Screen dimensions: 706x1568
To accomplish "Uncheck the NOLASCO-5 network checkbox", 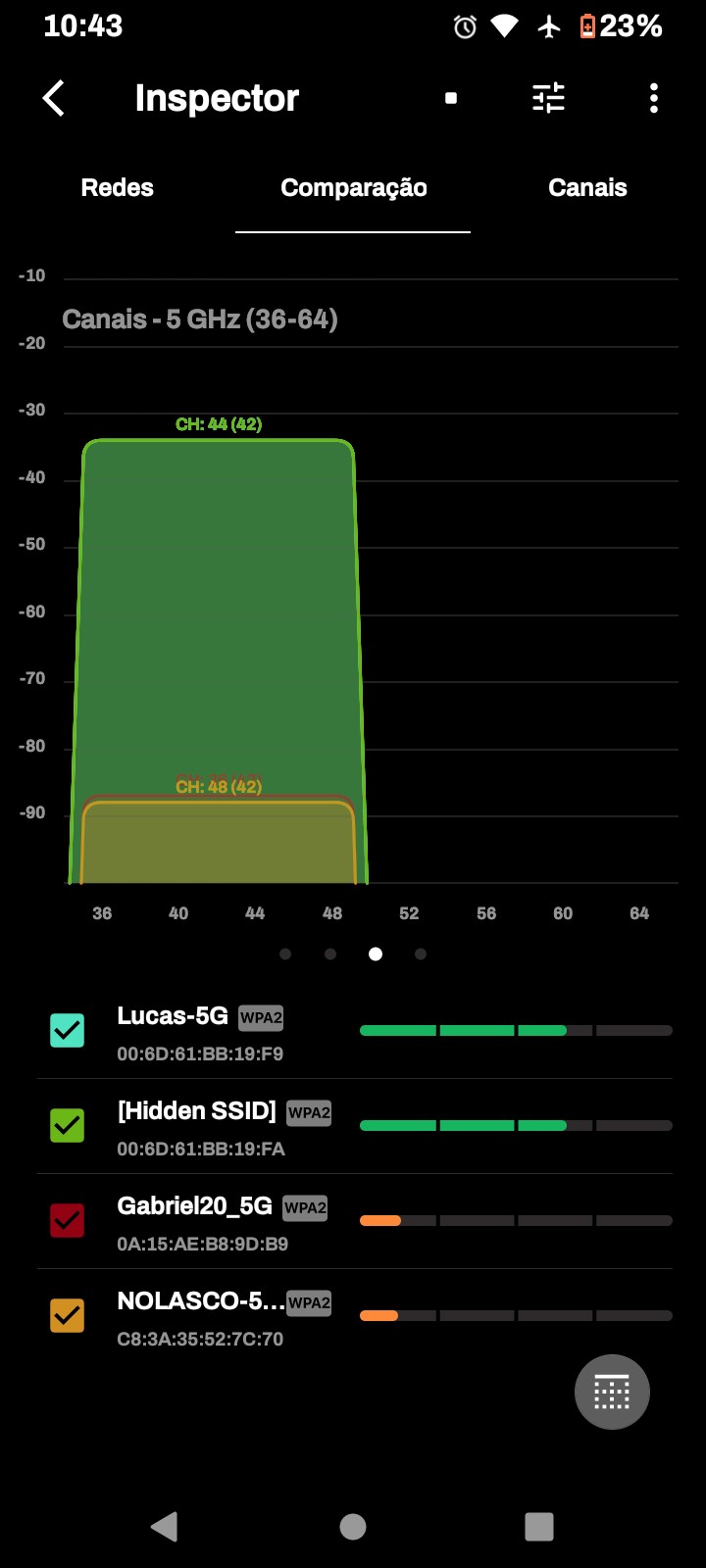I will [x=68, y=1315].
